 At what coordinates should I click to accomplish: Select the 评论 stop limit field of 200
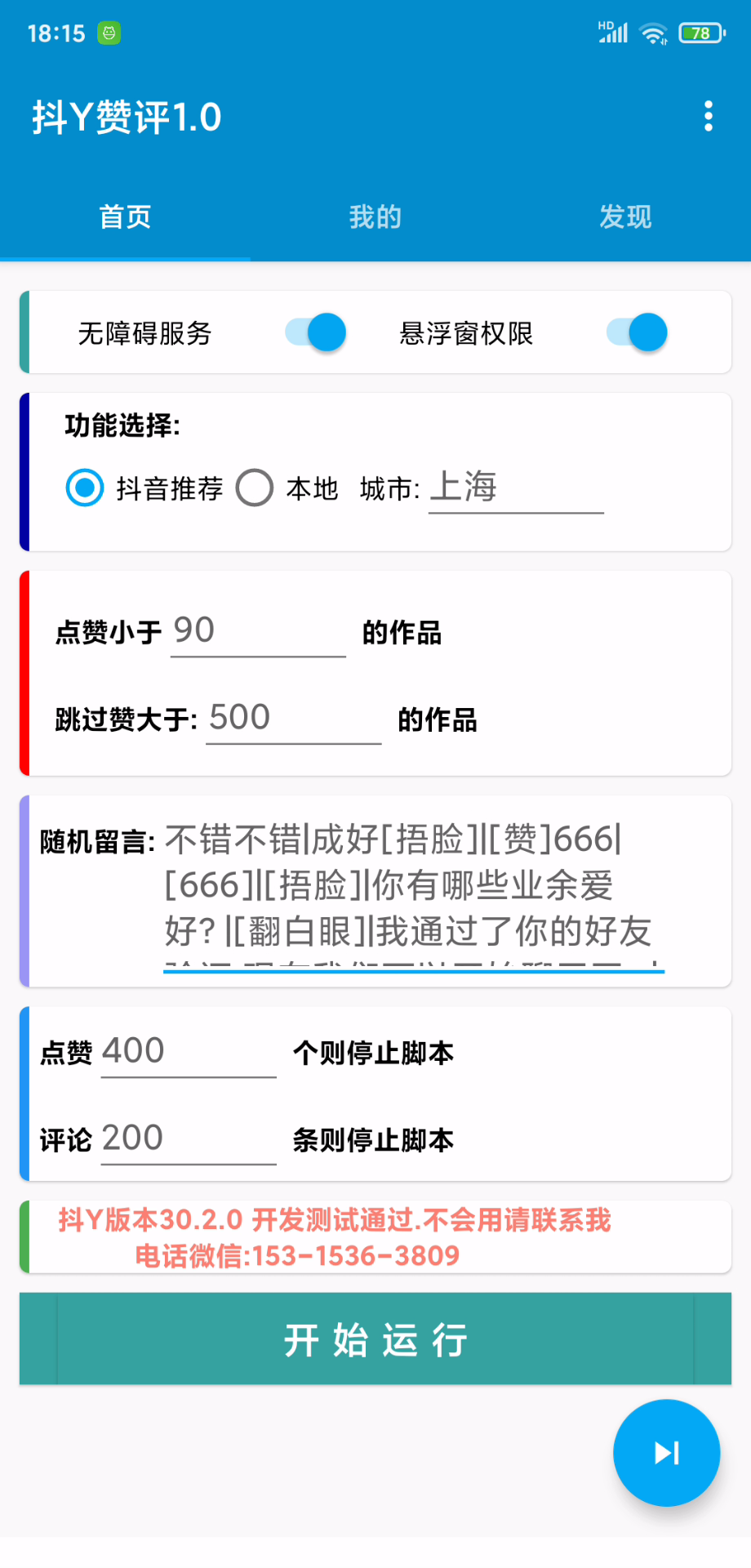click(186, 1138)
